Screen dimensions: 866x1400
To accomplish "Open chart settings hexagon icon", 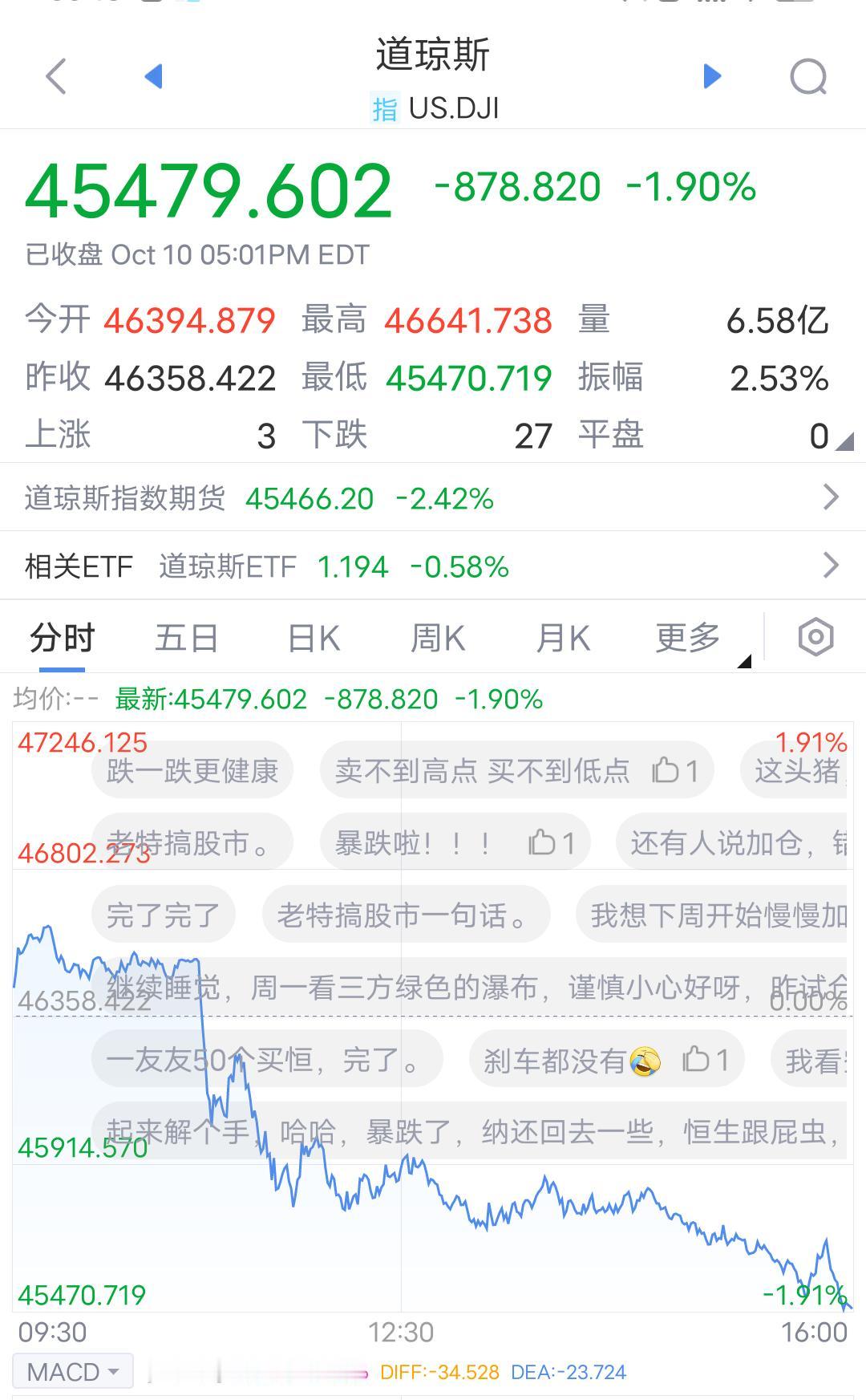I will pyautogui.click(x=816, y=638).
